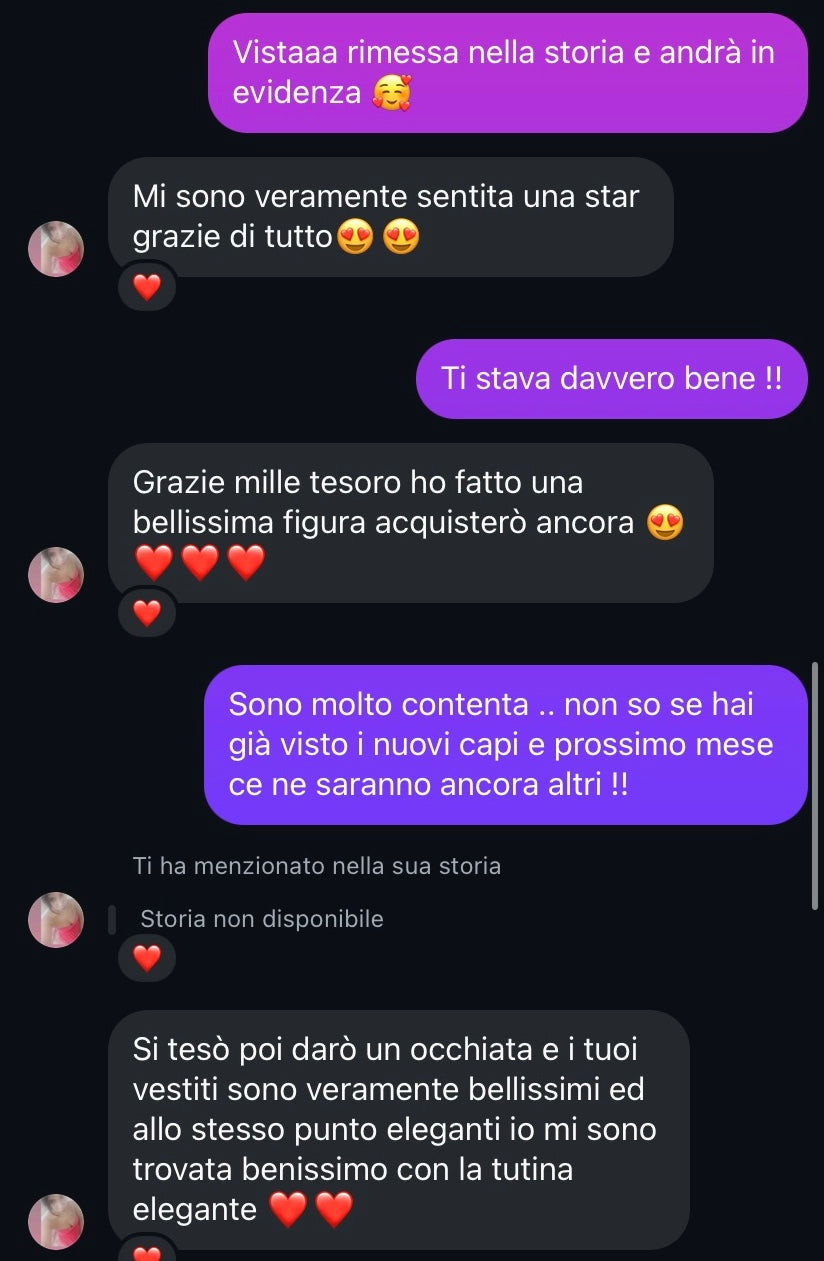Image resolution: width=824 pixels, height=1261 pixels.
Task: View heart reaction under 'Storia non disponibile'
Action: coord(147,958)
